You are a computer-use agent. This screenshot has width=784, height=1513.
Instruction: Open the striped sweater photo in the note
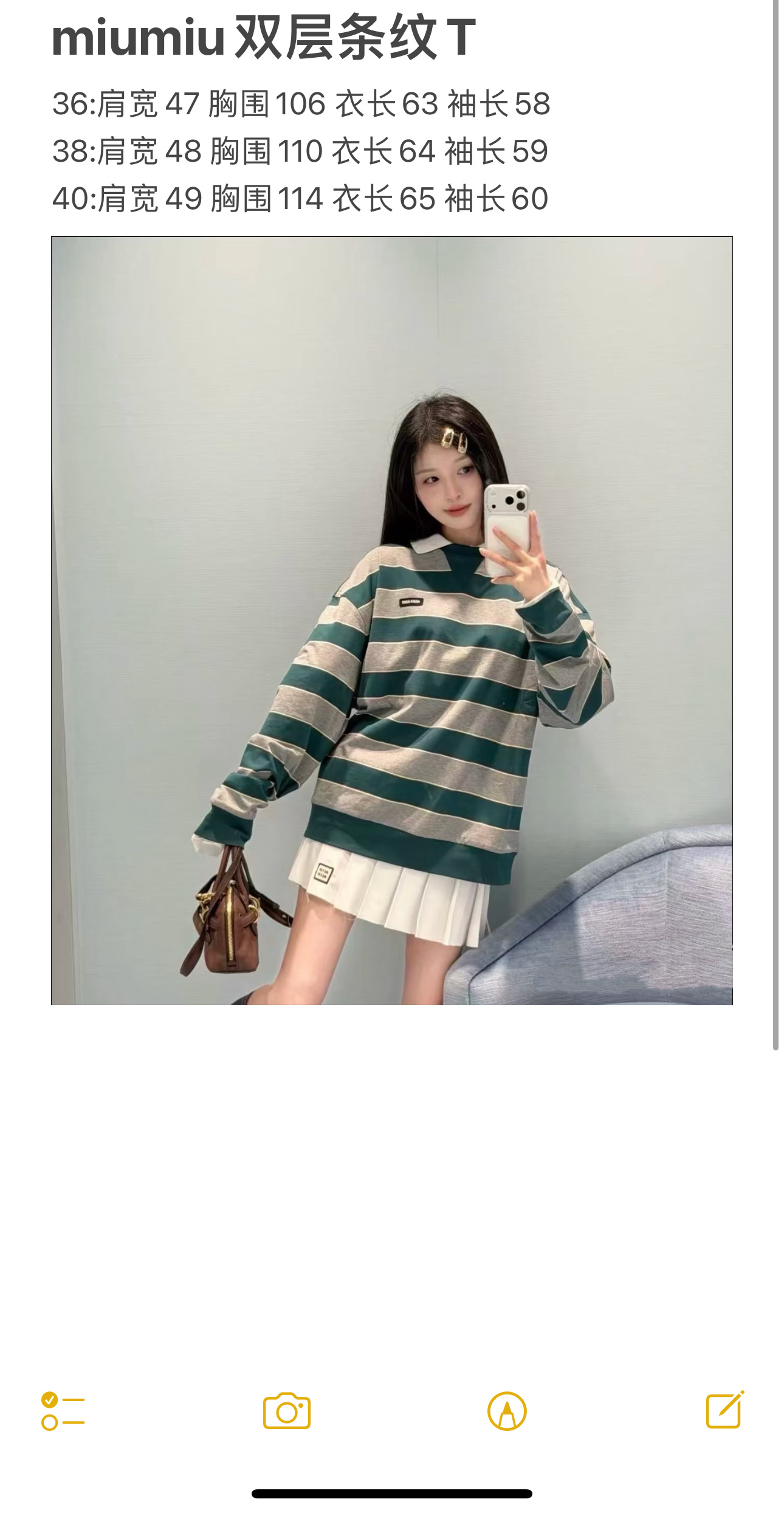click(x=392, y=620)
